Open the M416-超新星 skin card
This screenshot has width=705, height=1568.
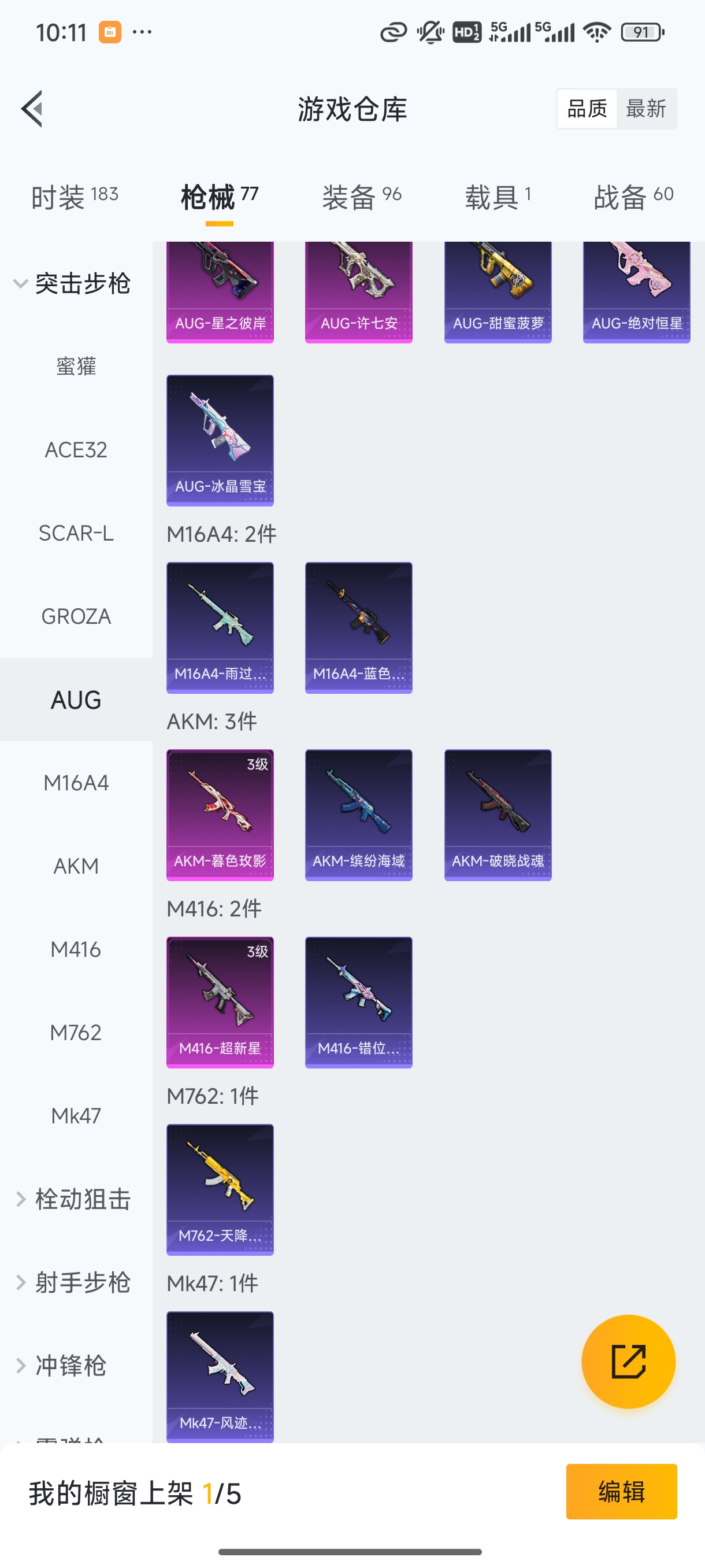pyautogui.click(x=220, y=1002)
